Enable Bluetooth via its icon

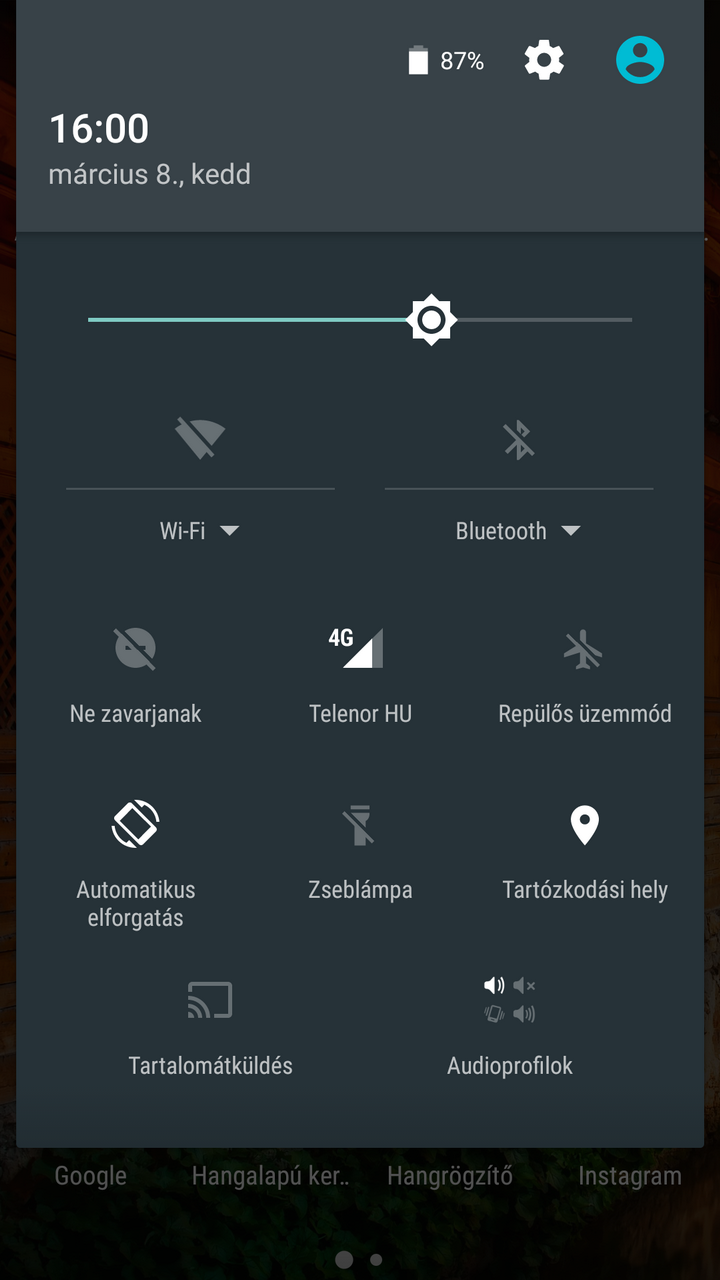click(518, 439)
